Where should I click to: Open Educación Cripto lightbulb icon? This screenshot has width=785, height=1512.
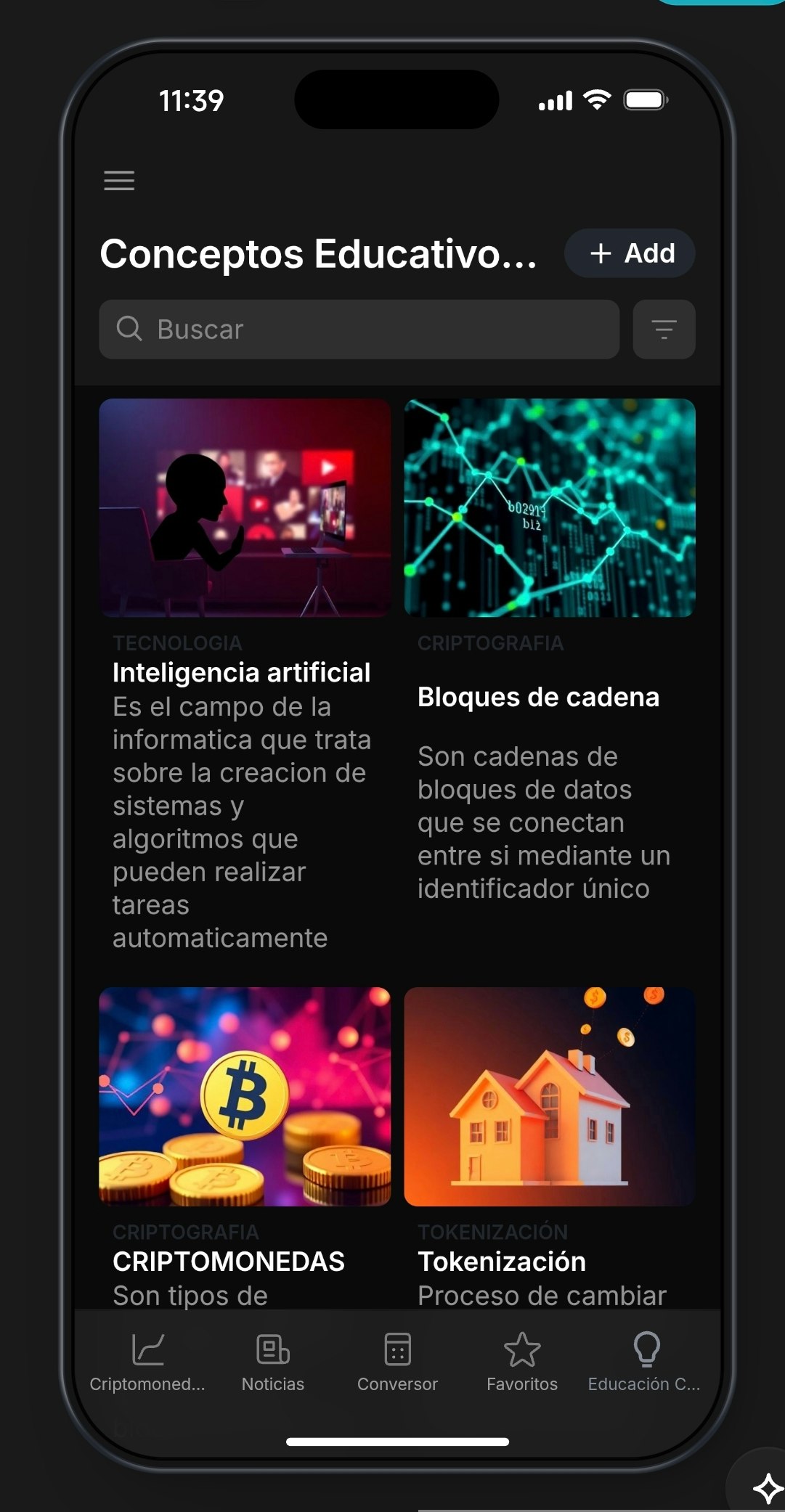[646, 1347]
